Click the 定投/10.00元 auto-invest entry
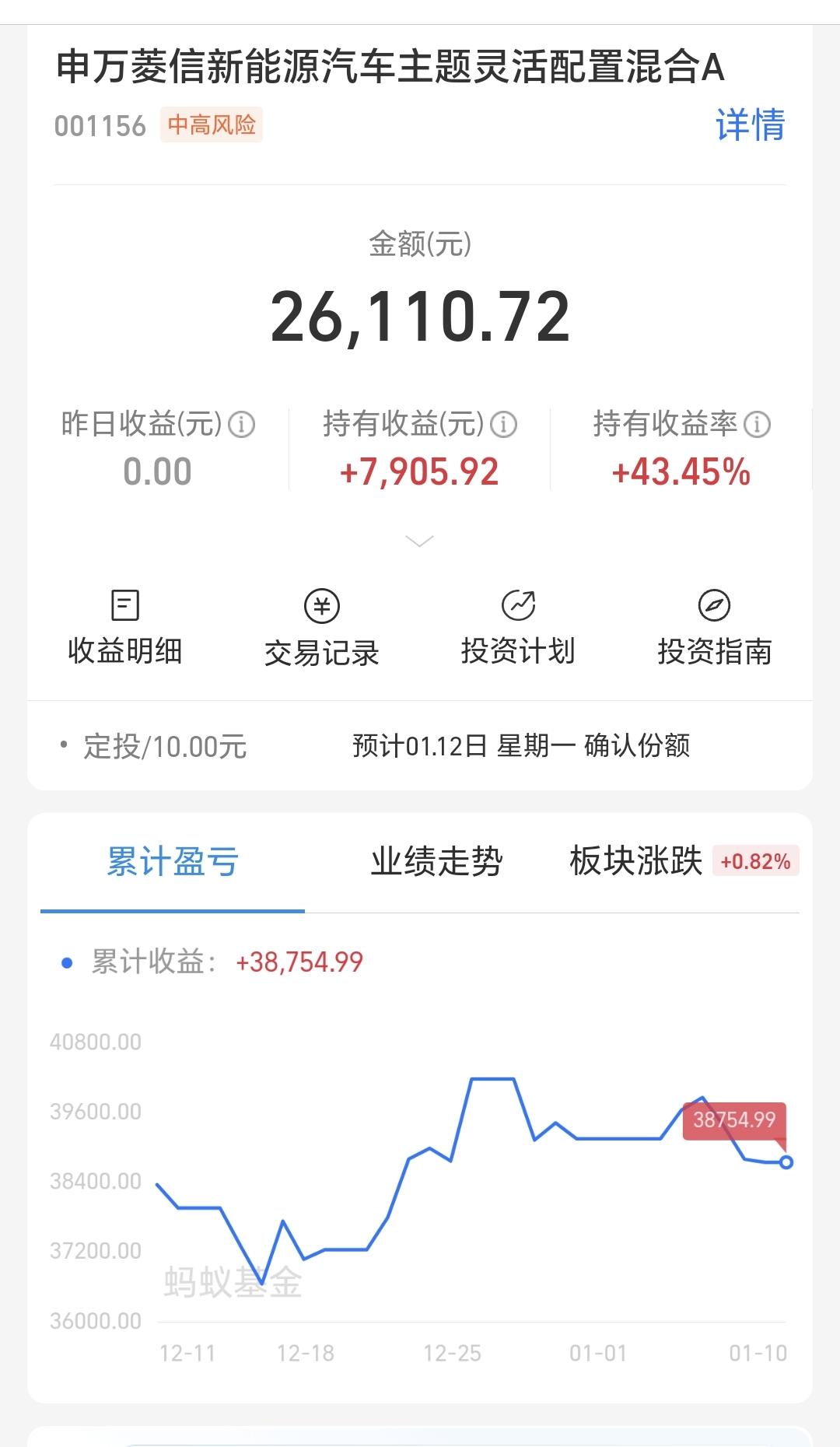This screenshot has height=1447, width=840. [x=166, y=745]
